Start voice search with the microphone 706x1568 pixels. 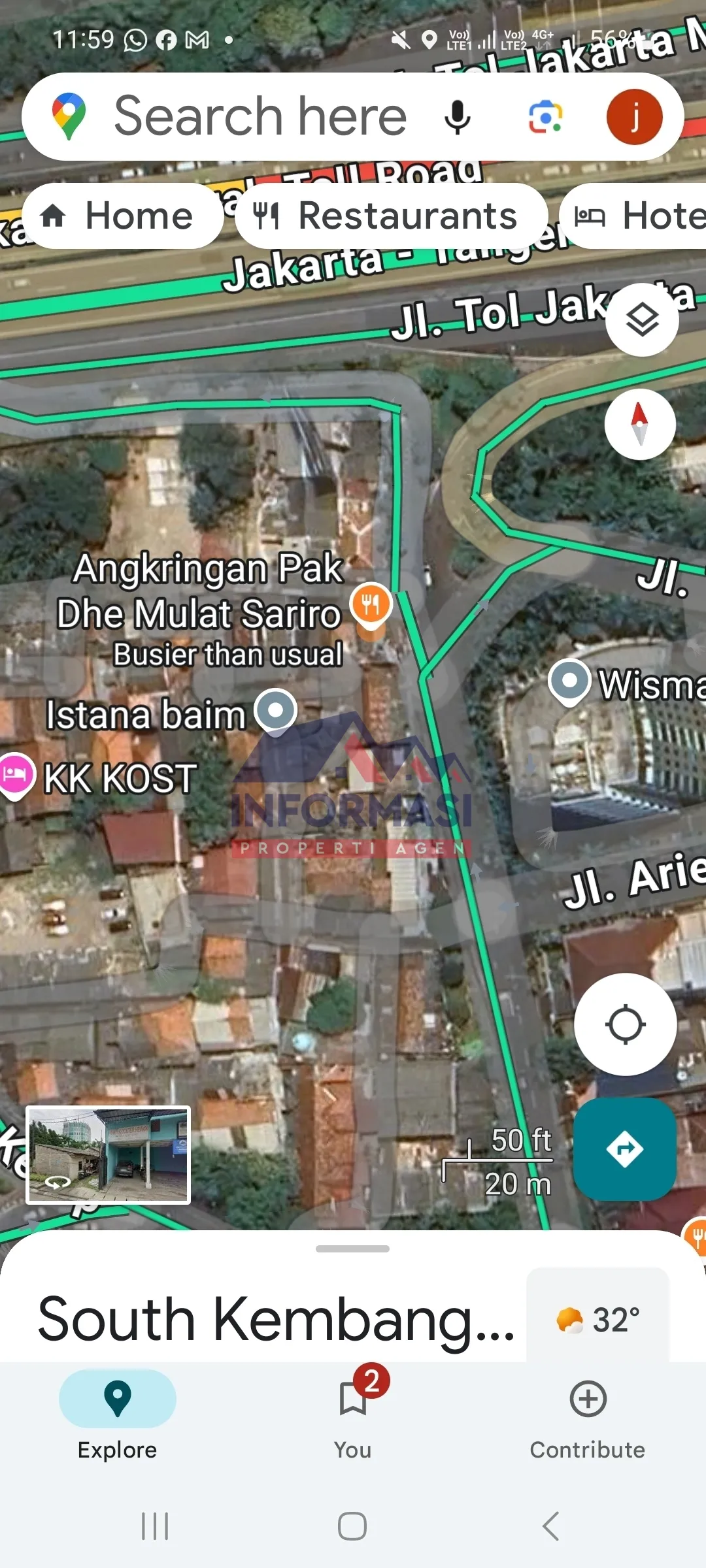[x=457, y=117]
